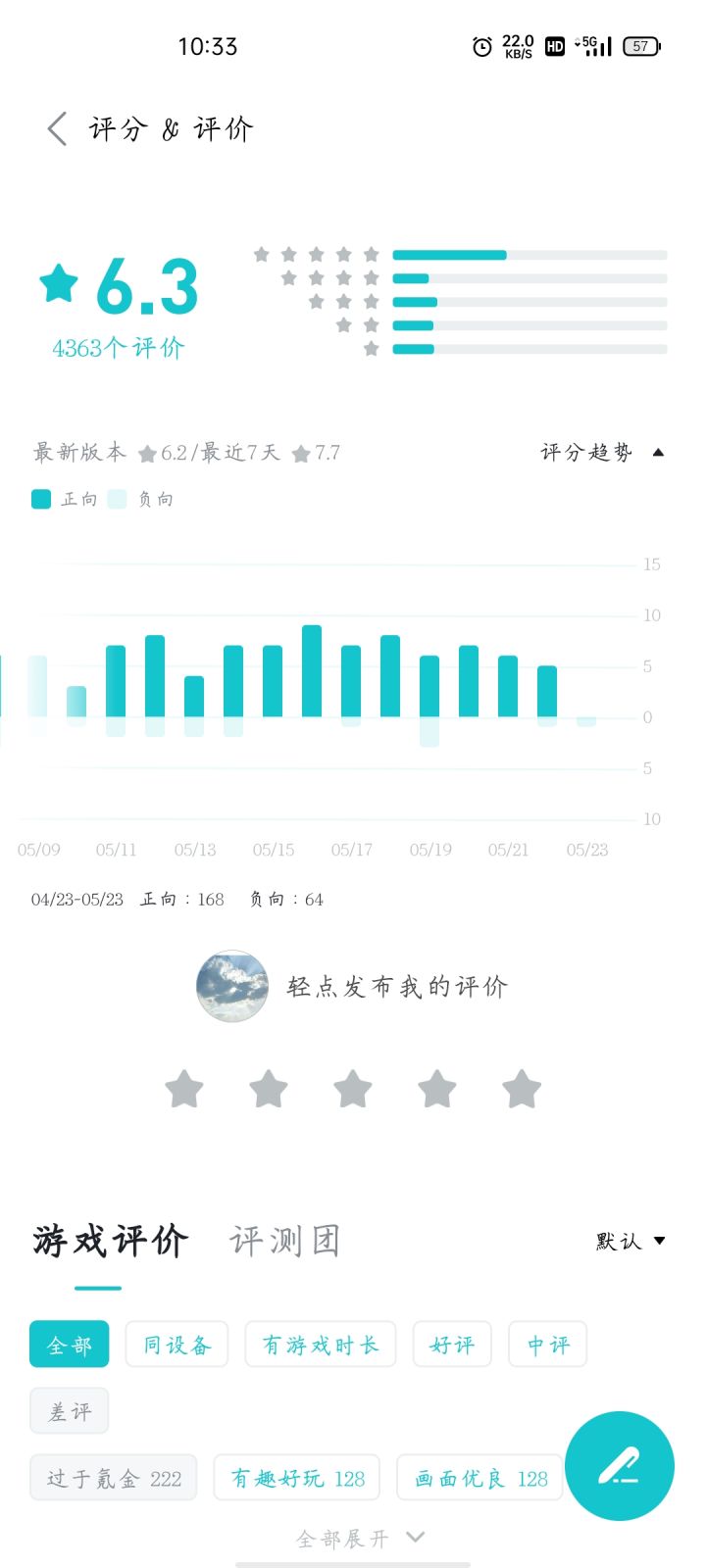Select the 有趣好玩 128 tag
The image size is (706, 1568).
pyautogui.click(x=297, y=1478)
